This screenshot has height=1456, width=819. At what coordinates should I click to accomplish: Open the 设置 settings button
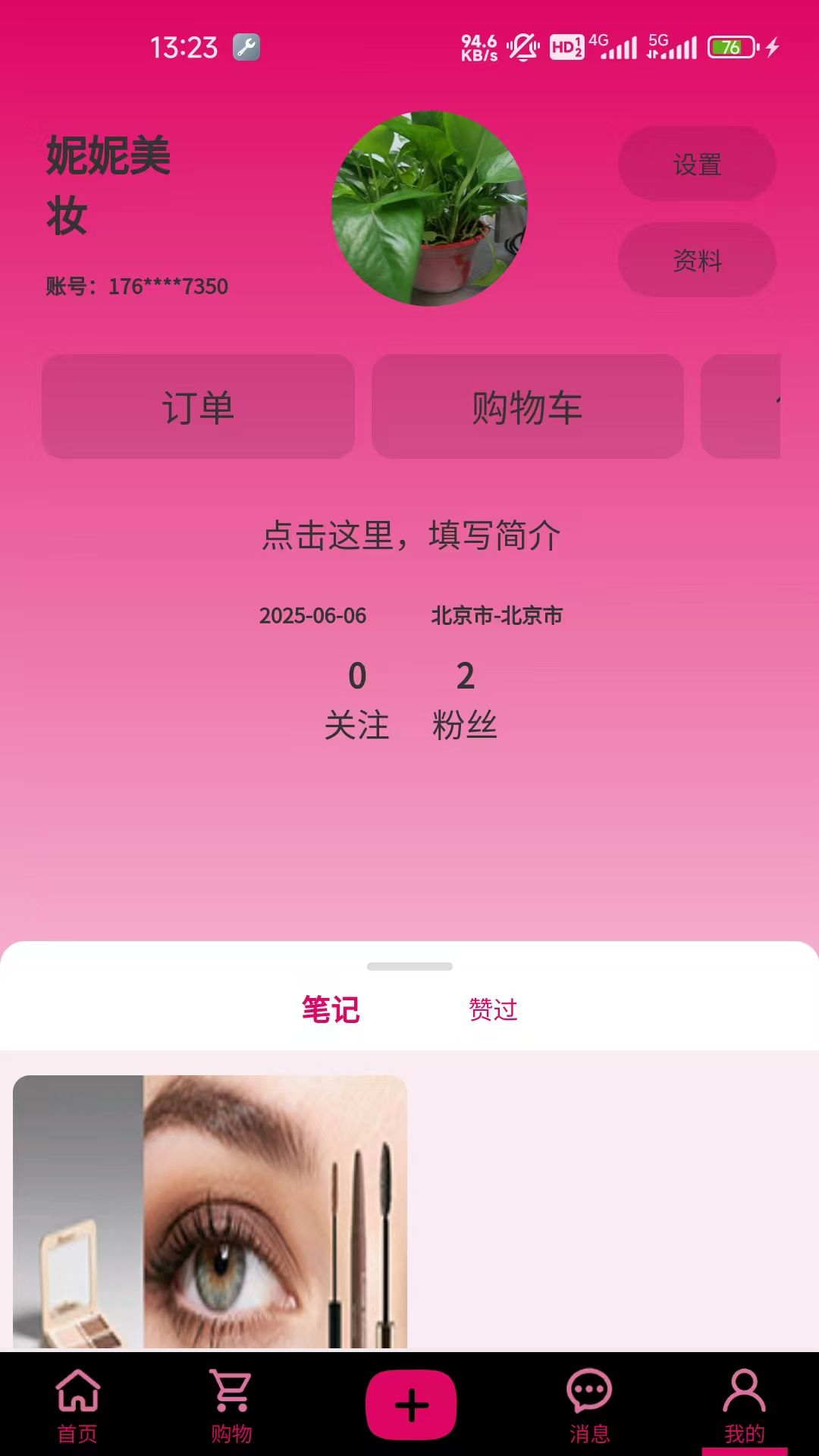point(696,162)
